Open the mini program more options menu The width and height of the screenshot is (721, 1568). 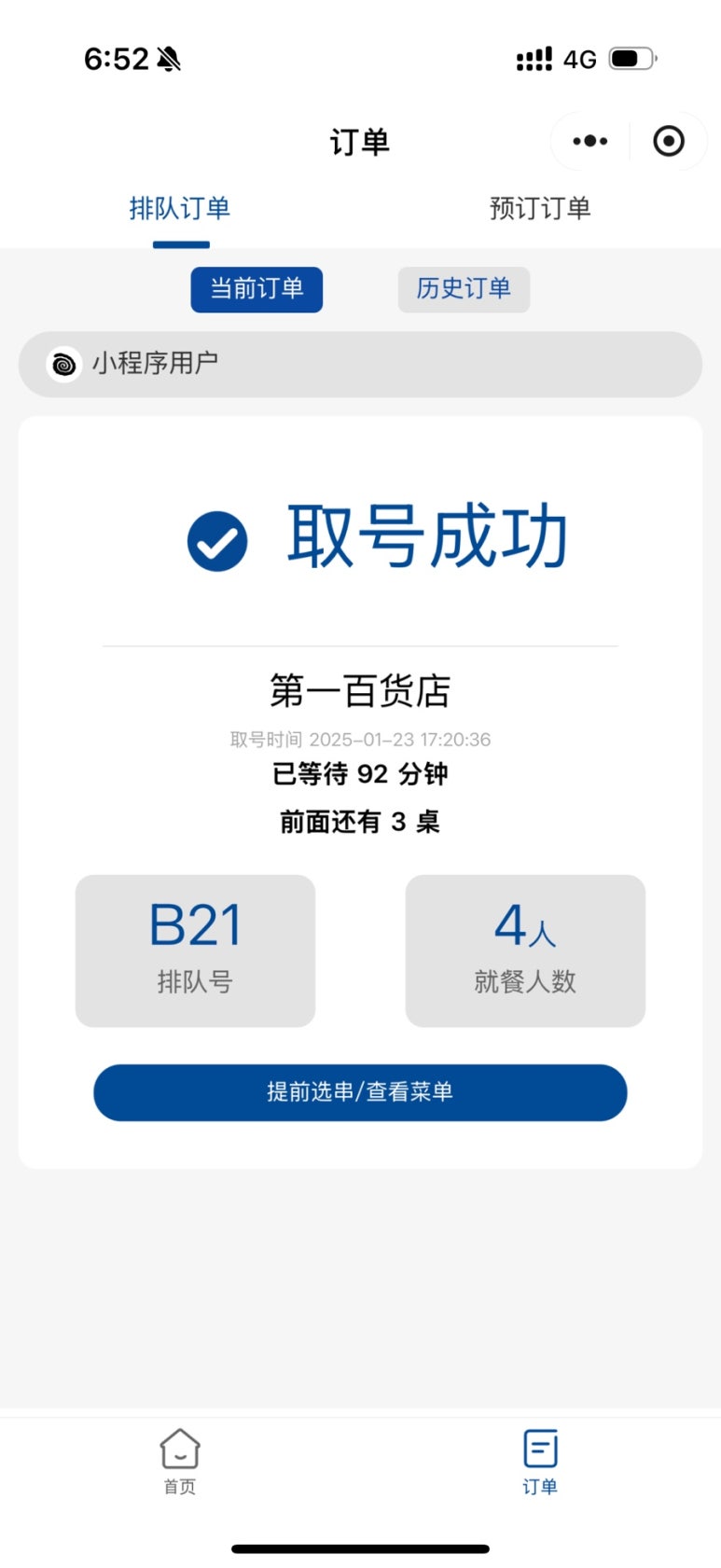(589, 142)
